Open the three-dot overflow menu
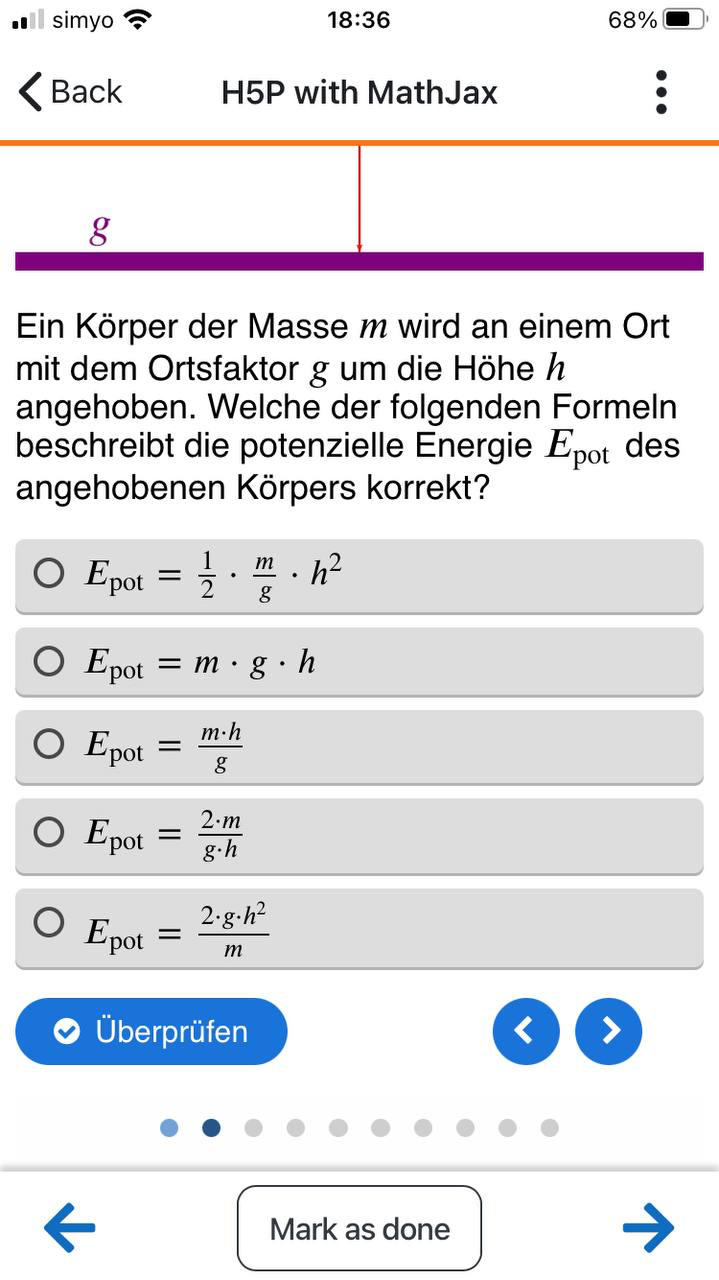This screenshot has height=1280, width=719. [661, 92]
